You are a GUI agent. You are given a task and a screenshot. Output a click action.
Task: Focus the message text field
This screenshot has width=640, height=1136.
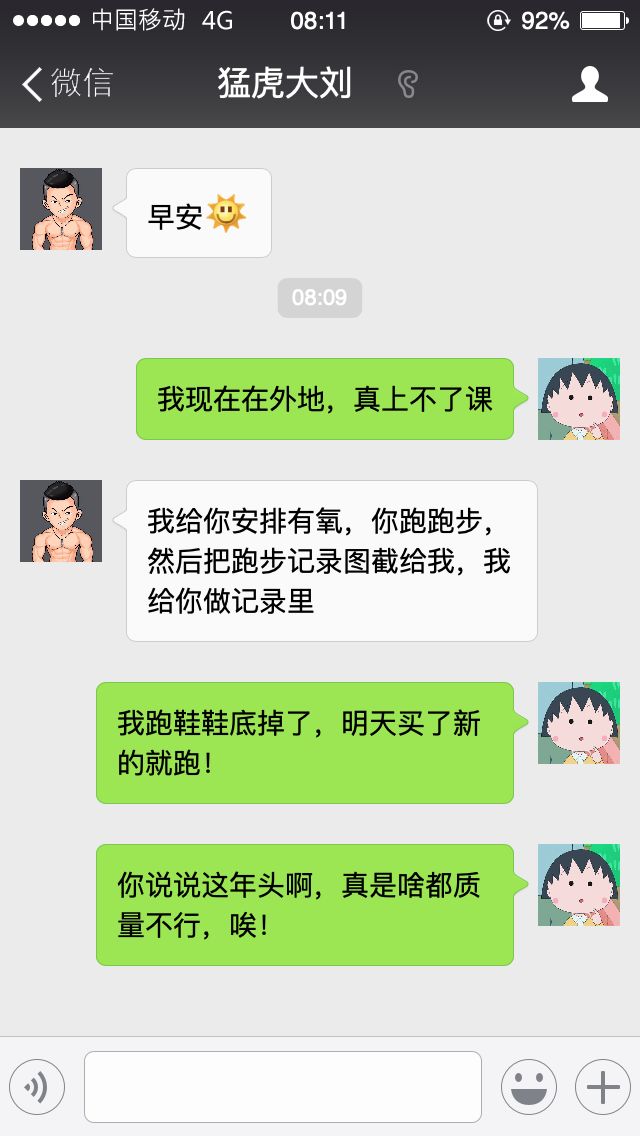pyautogui.click(x=282, y=1086)
